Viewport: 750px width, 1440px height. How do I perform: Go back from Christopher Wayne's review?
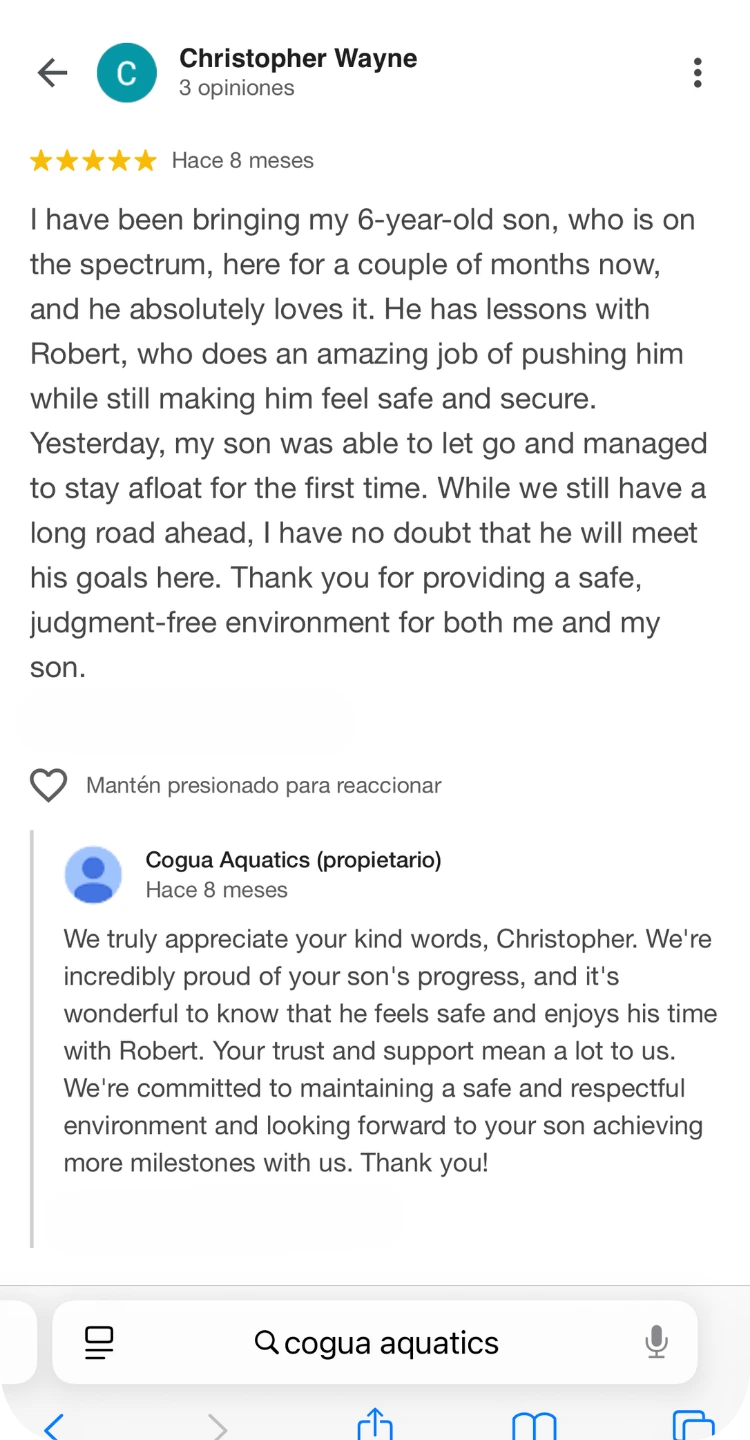coord(52,72)
